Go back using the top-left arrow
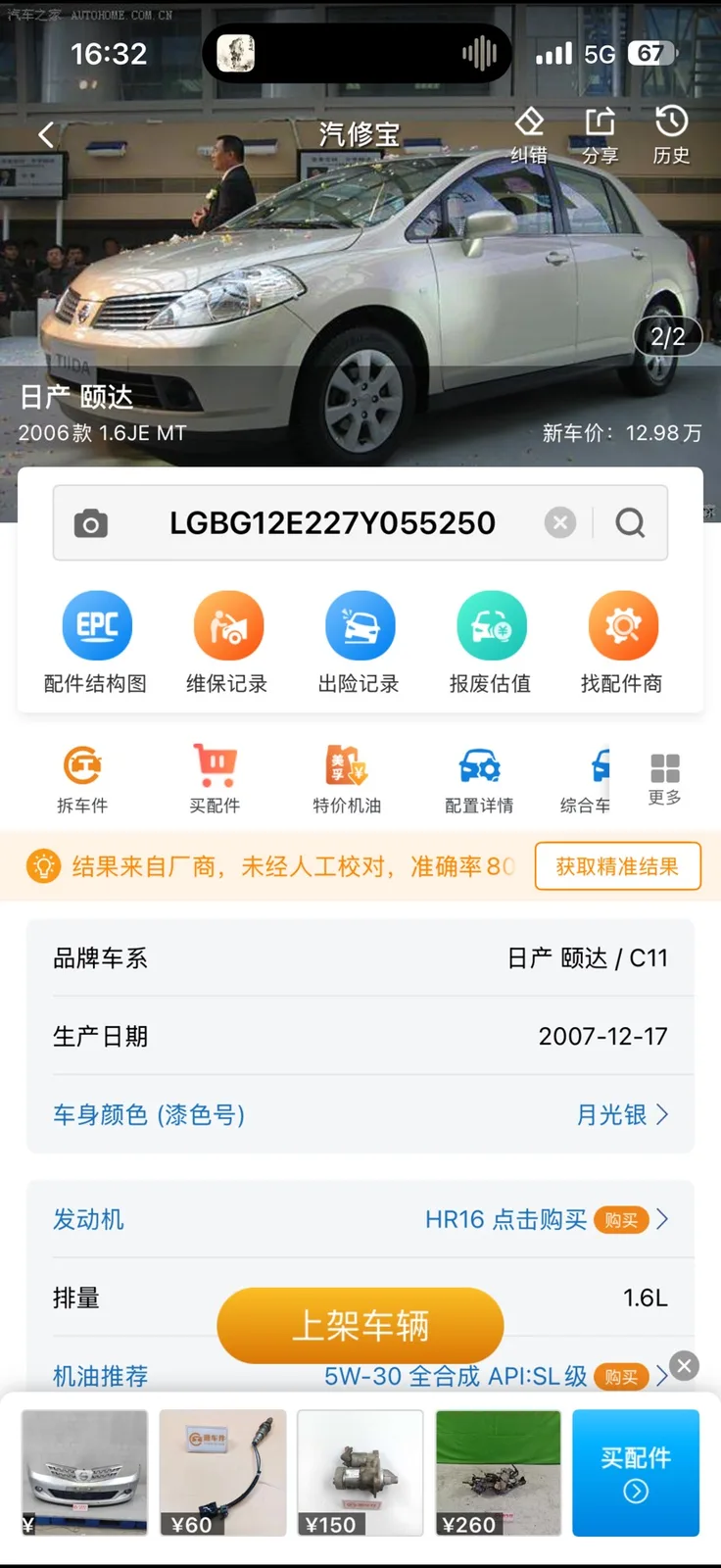This screenshot has height=1568, width=721. click(46, 134)
